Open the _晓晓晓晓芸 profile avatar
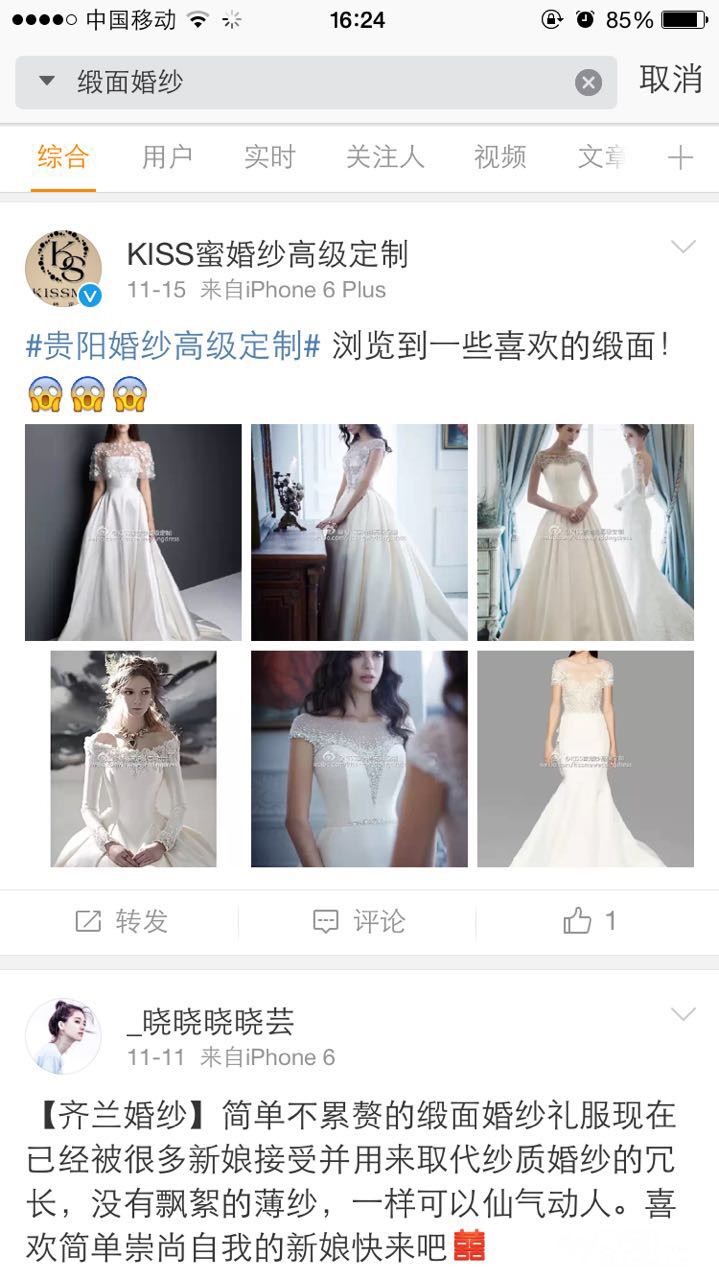 [63, 1036]
